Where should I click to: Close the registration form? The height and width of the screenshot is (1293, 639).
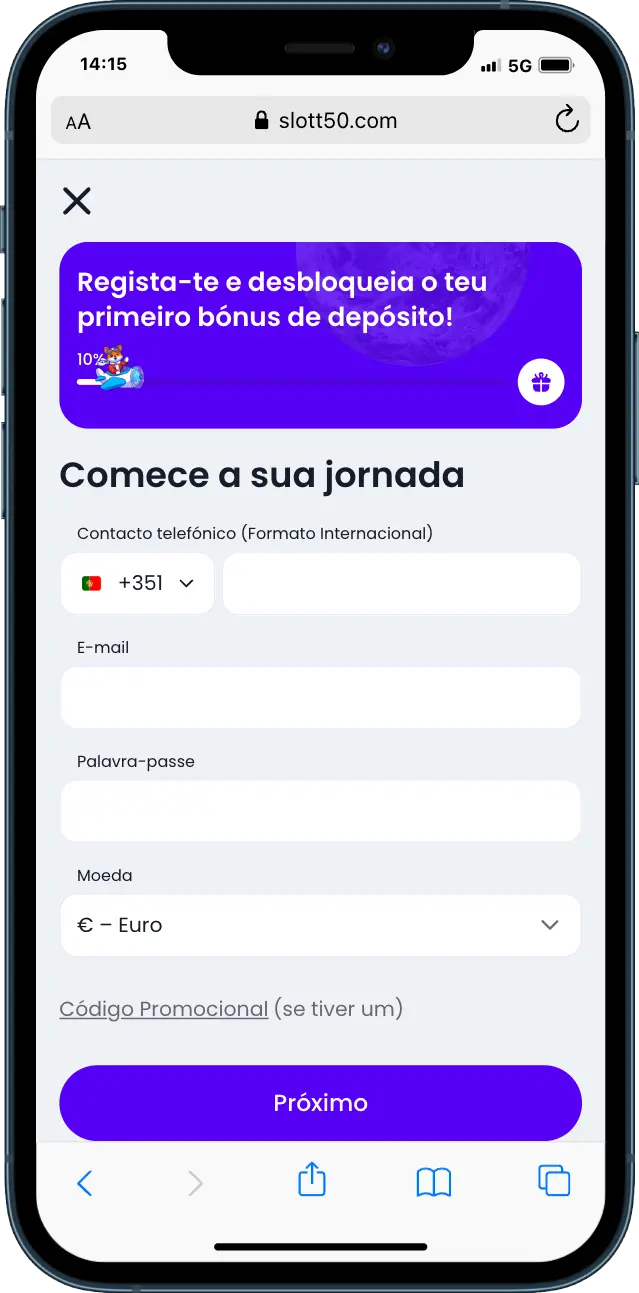click(x=77, y=201)
